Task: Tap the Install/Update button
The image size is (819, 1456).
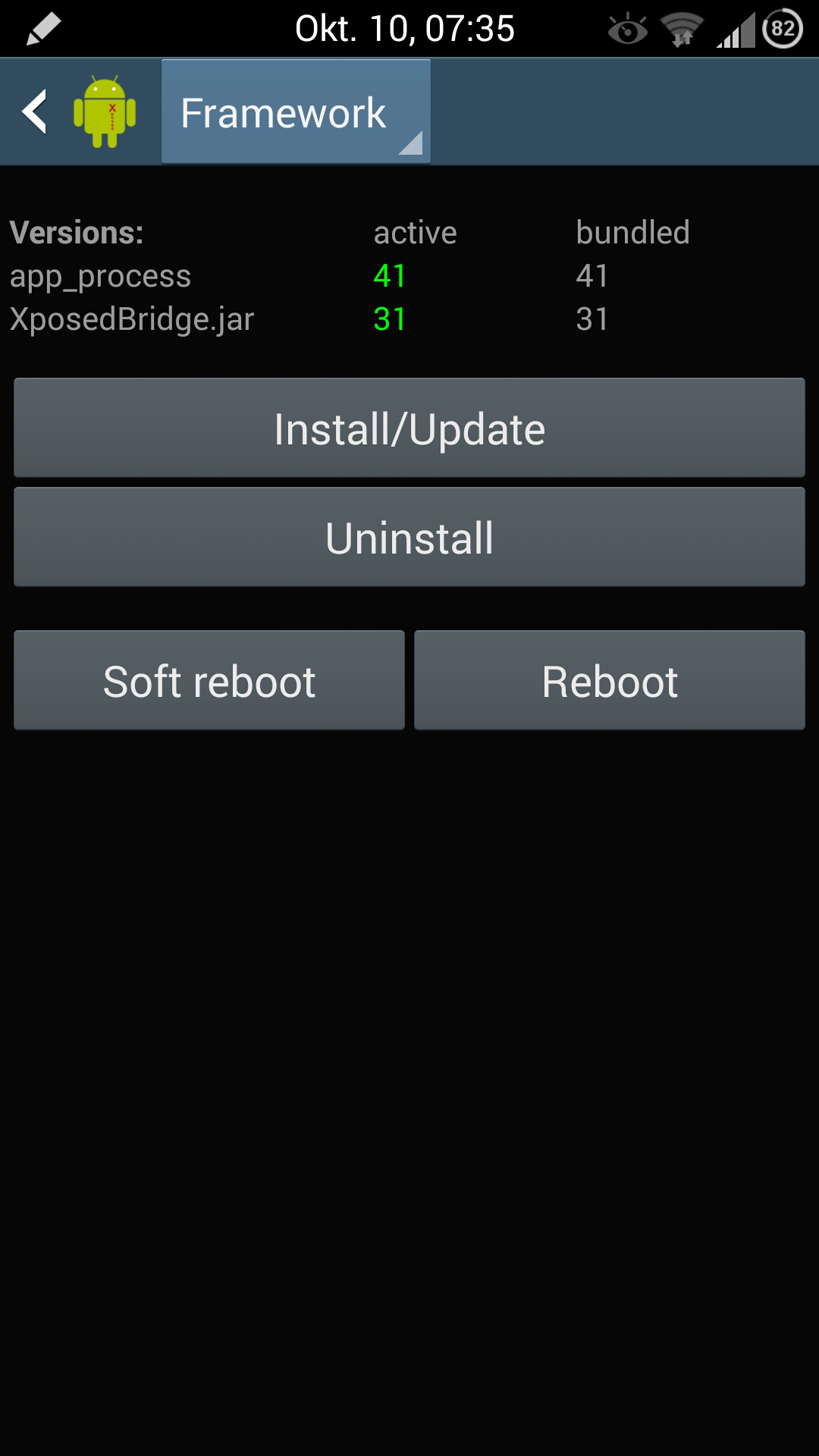Action: (409, 428)
